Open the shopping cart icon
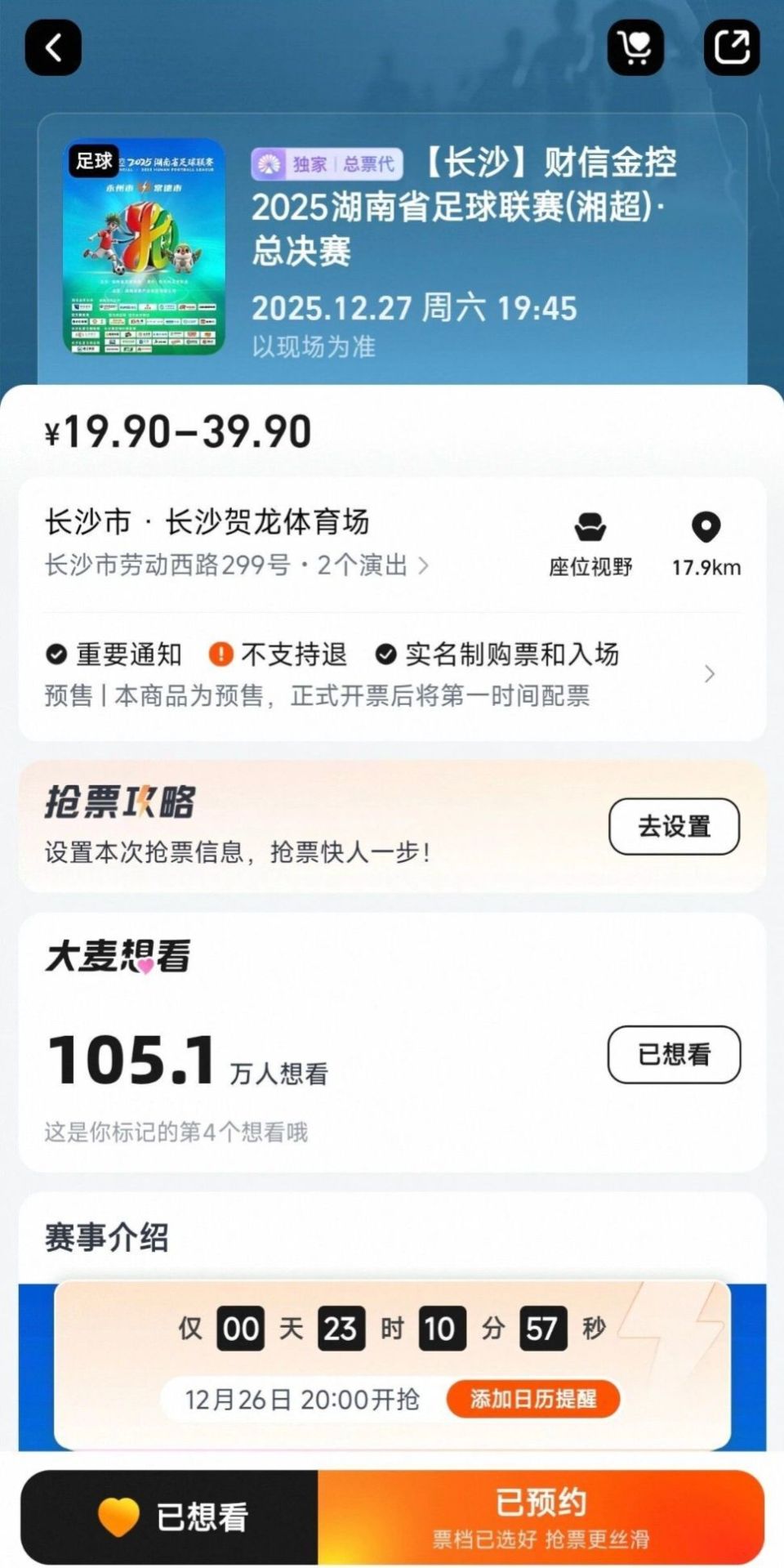 pos(635,47)
